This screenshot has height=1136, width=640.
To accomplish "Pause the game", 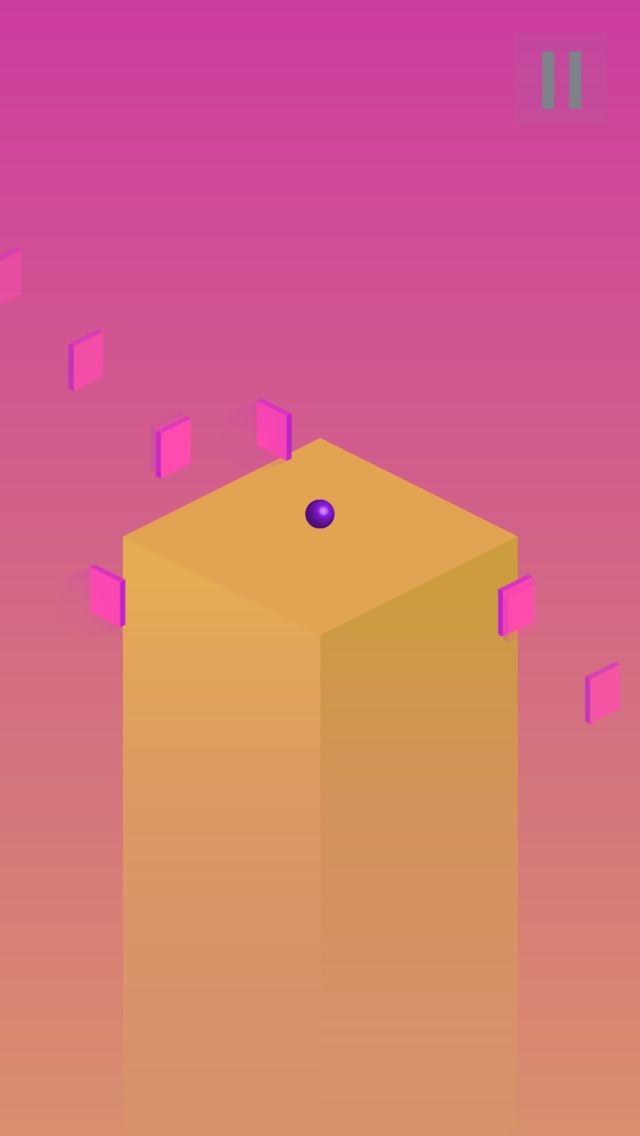I will [x=561, y=80].
